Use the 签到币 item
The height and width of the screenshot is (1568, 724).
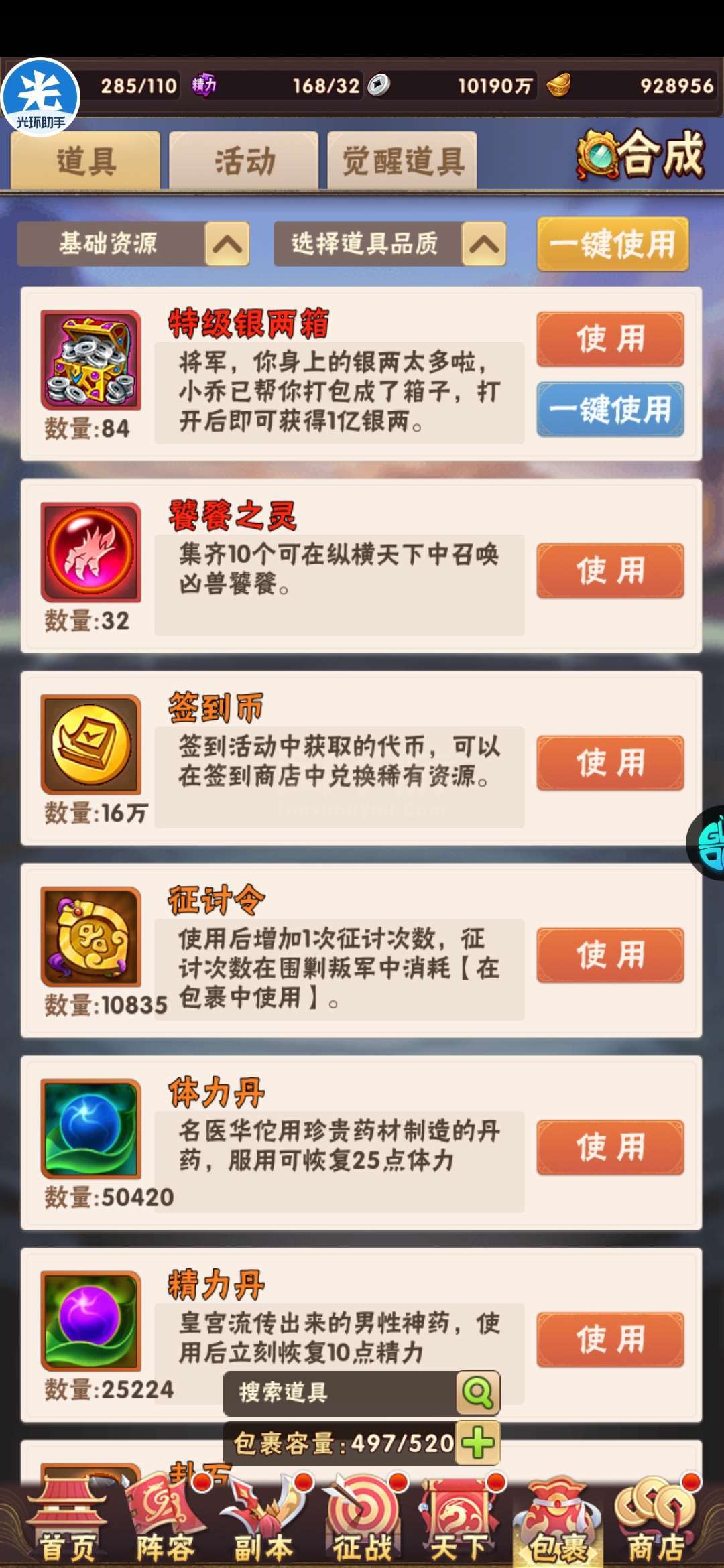pyautogui.click(x=610, y=763)
